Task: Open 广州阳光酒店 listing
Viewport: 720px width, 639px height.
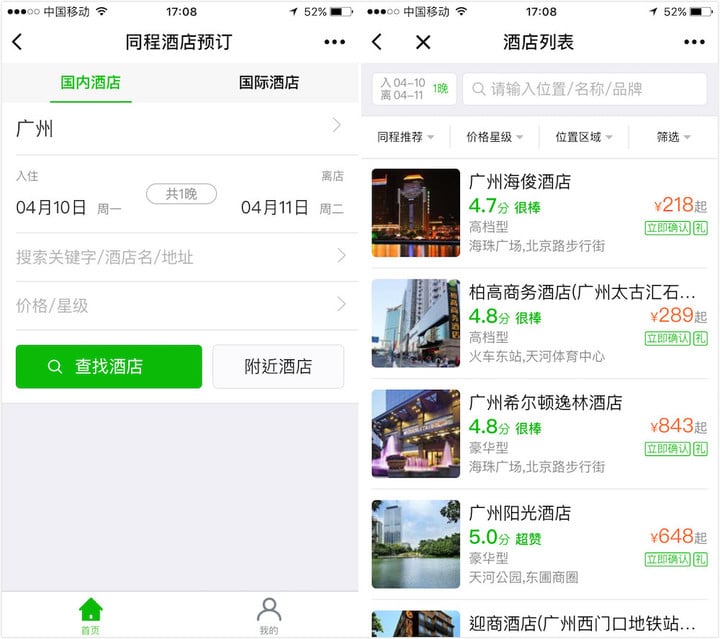Action: (540, 544)
